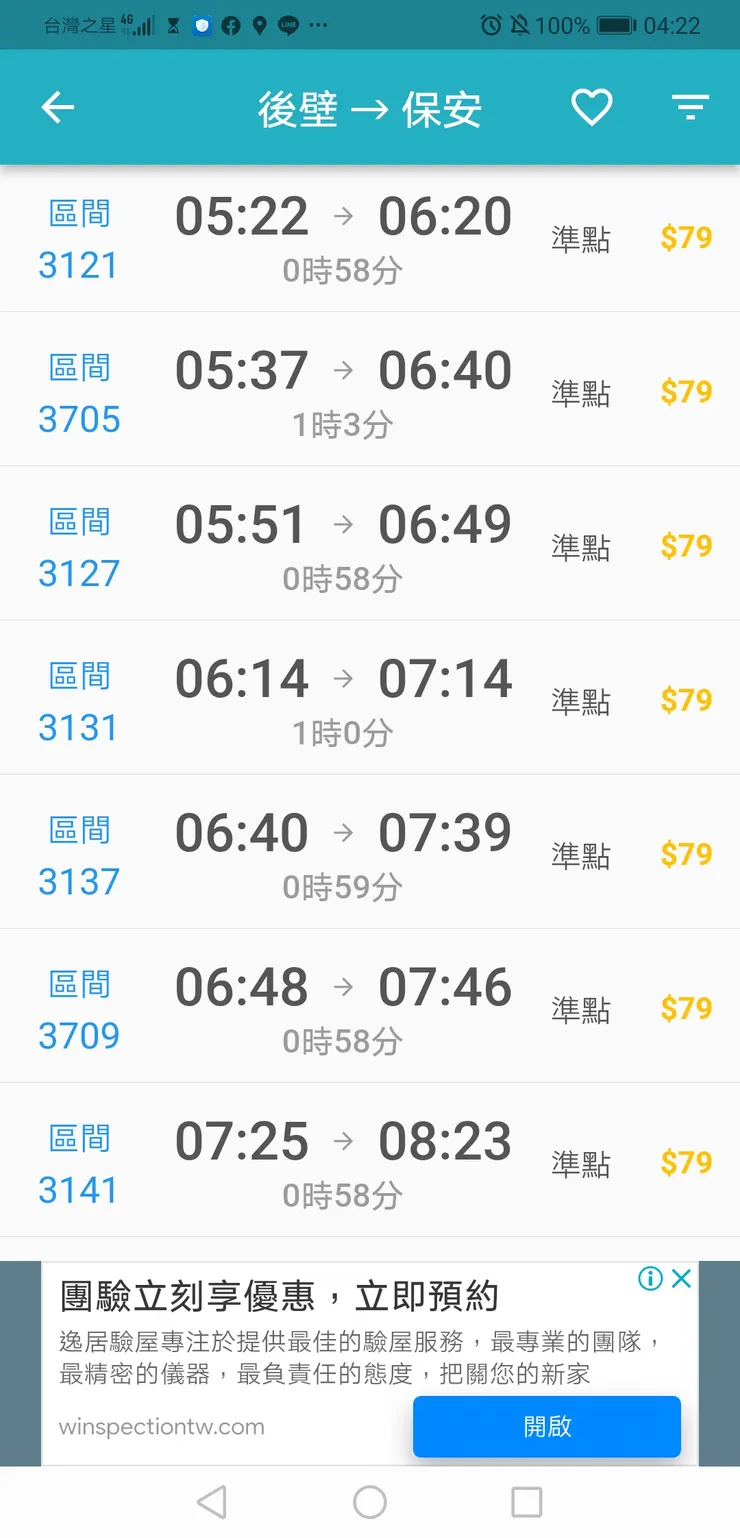Add 後壁 to 保安 route to favorites
Image resolution: width=740 pixels, height=1538 pixels.
click(x=591, y=107)
